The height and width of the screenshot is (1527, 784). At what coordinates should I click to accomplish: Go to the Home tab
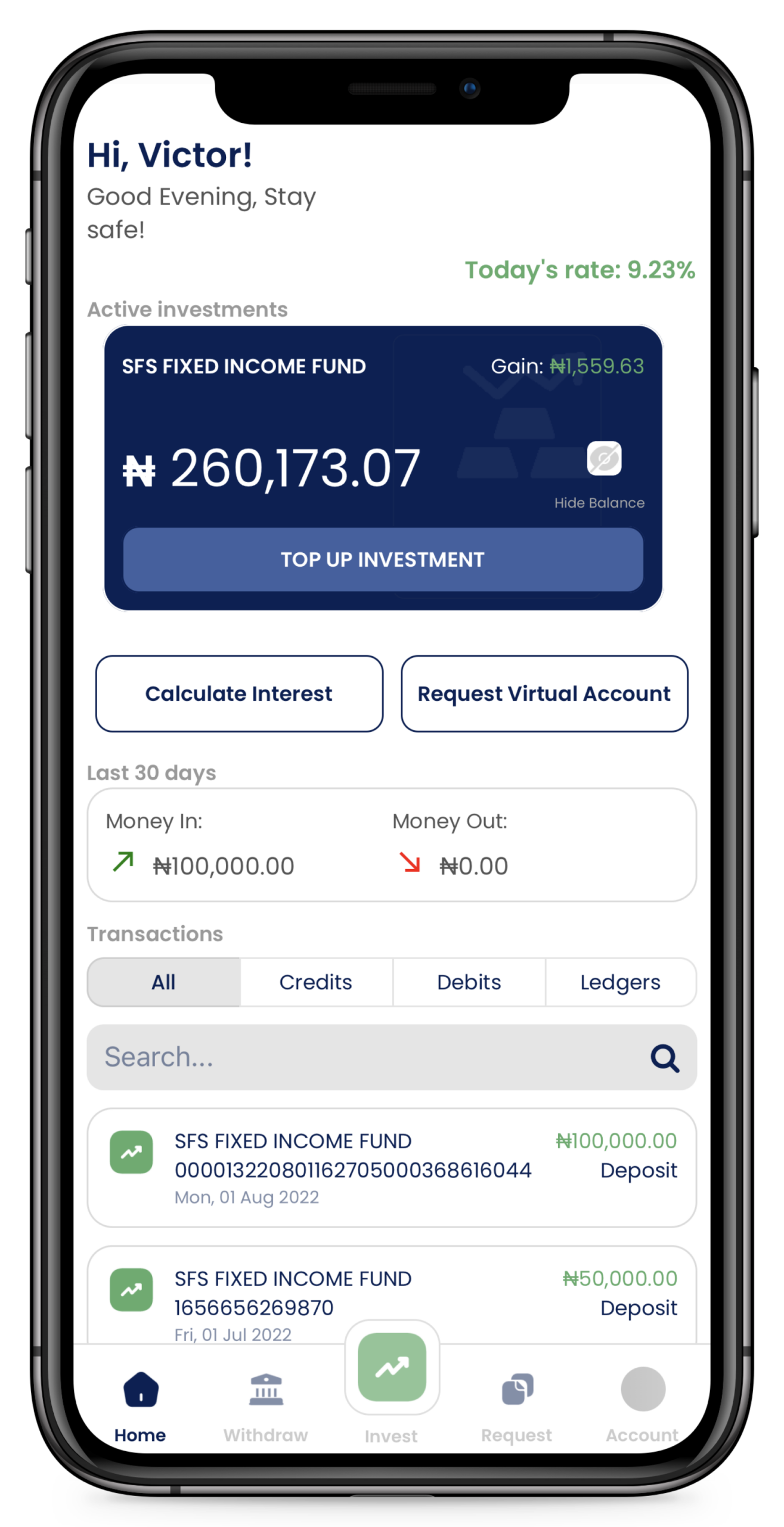[141, 1405]
